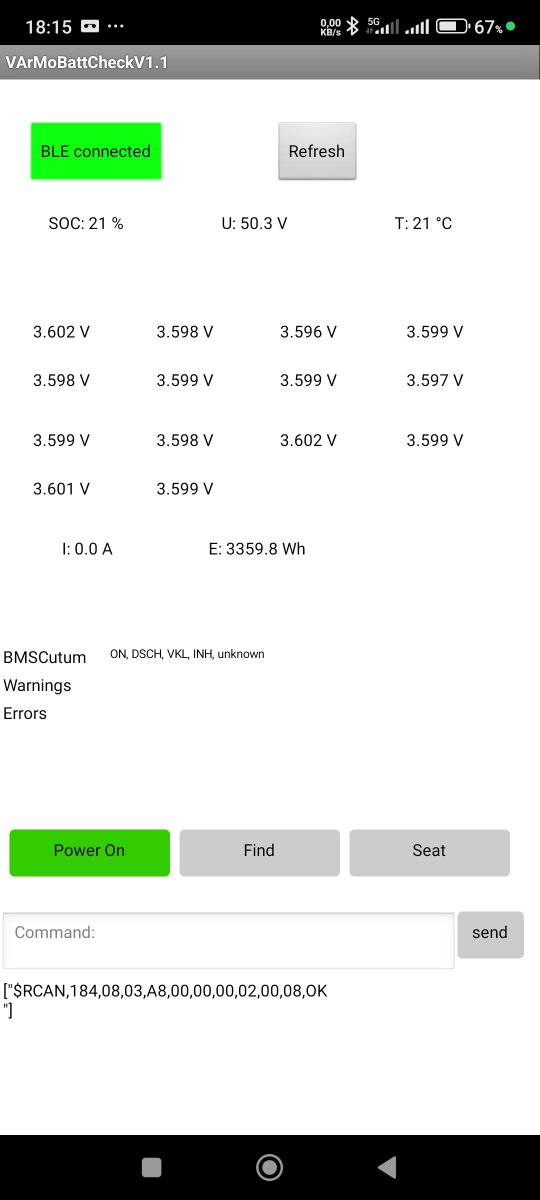Go back using the system back arrow
Screen dimensions: 540x1200
[x=386, y=1166]
